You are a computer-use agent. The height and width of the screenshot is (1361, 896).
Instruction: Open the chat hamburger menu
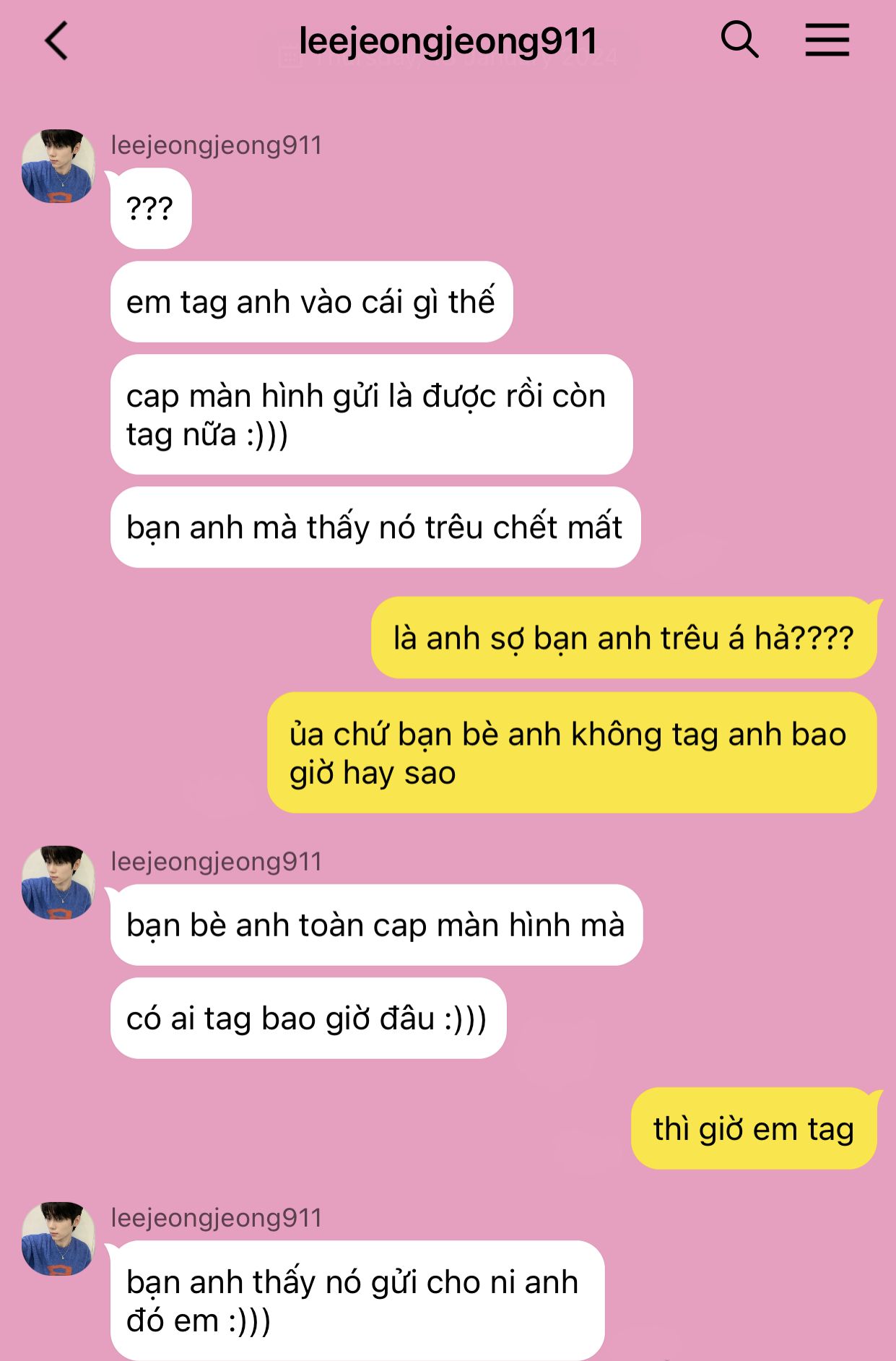coord(827,40)
